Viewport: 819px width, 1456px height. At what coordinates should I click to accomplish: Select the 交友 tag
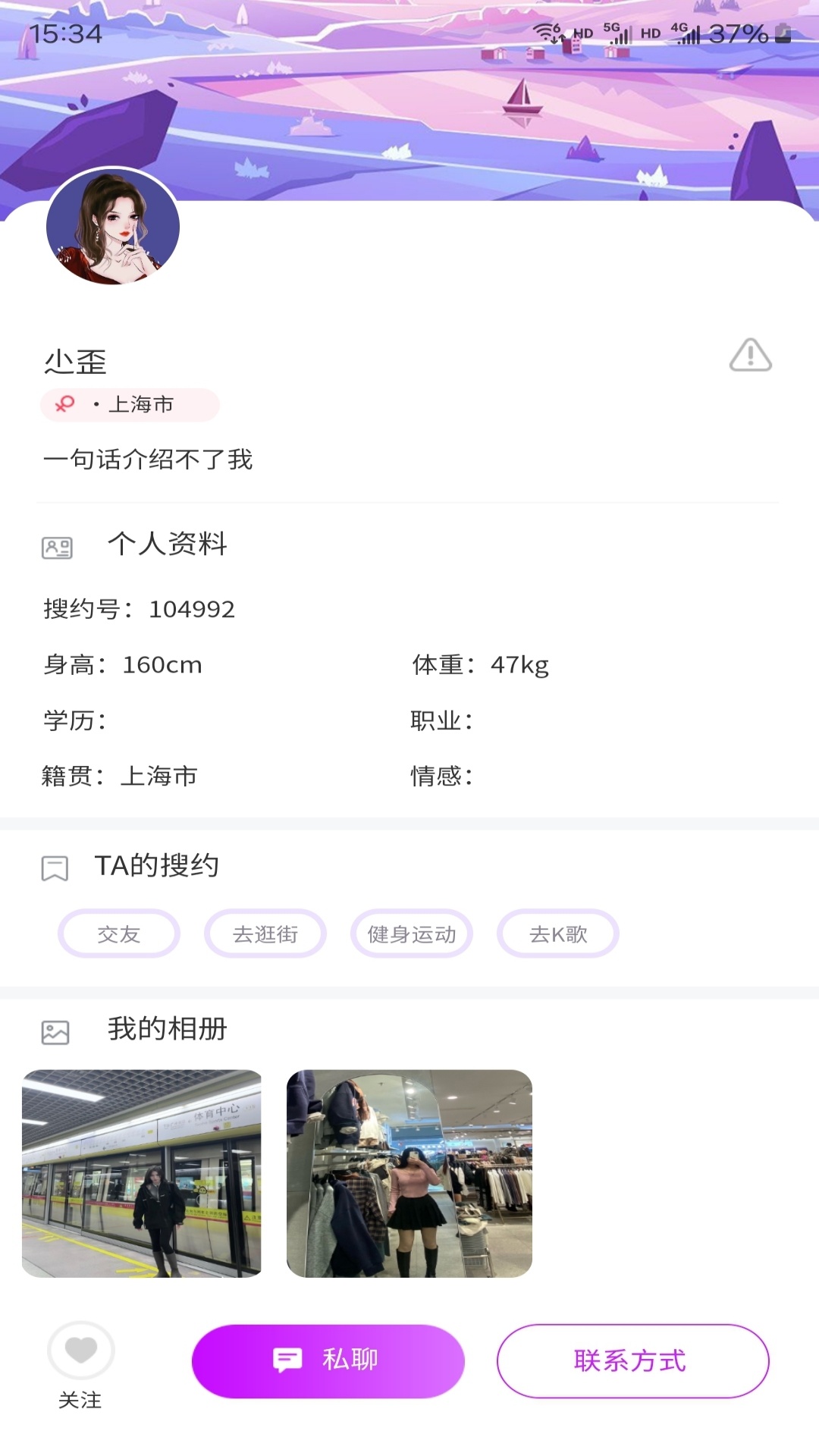[119, 934]
